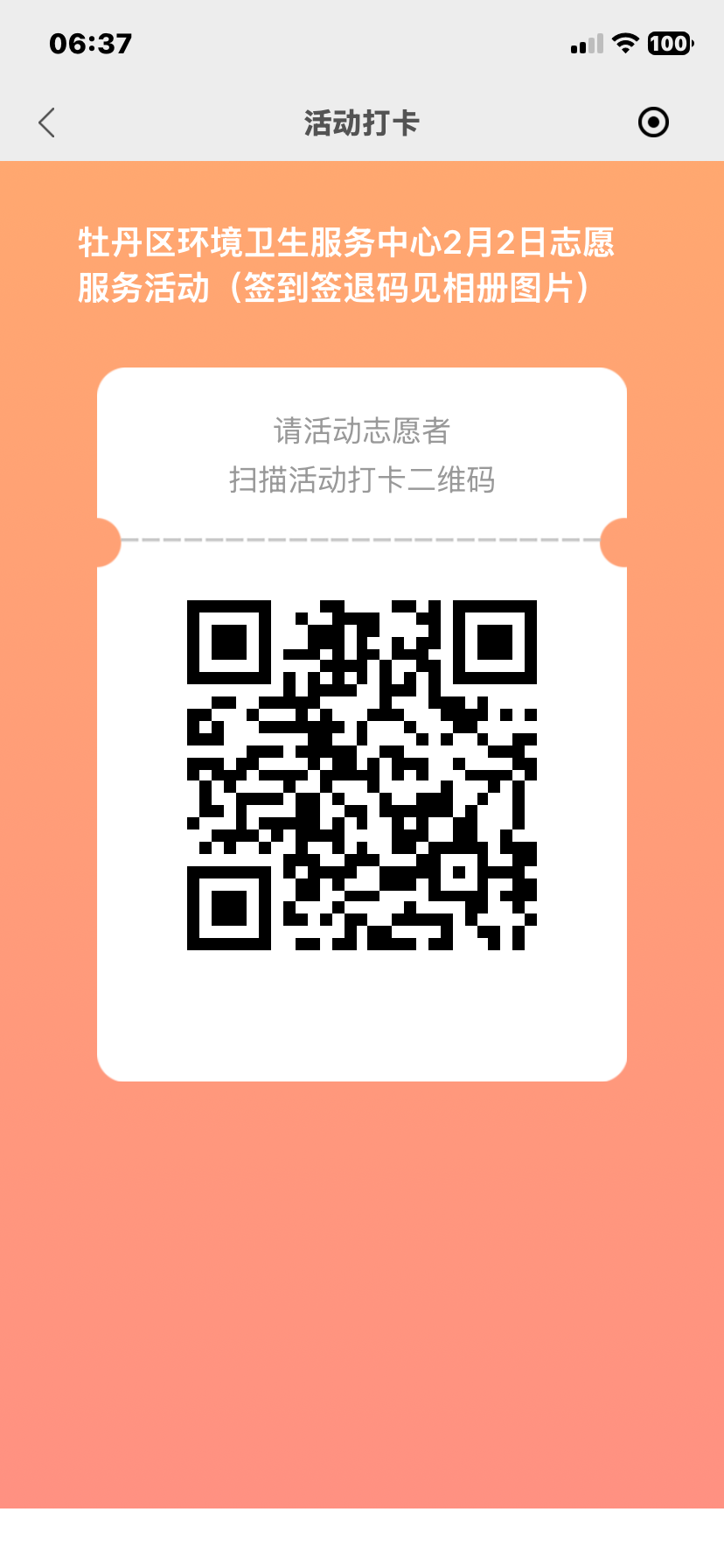Screen dimensions: 724x1568
Task: Open the mini program capsule menu
Action: tap(653, 122)
